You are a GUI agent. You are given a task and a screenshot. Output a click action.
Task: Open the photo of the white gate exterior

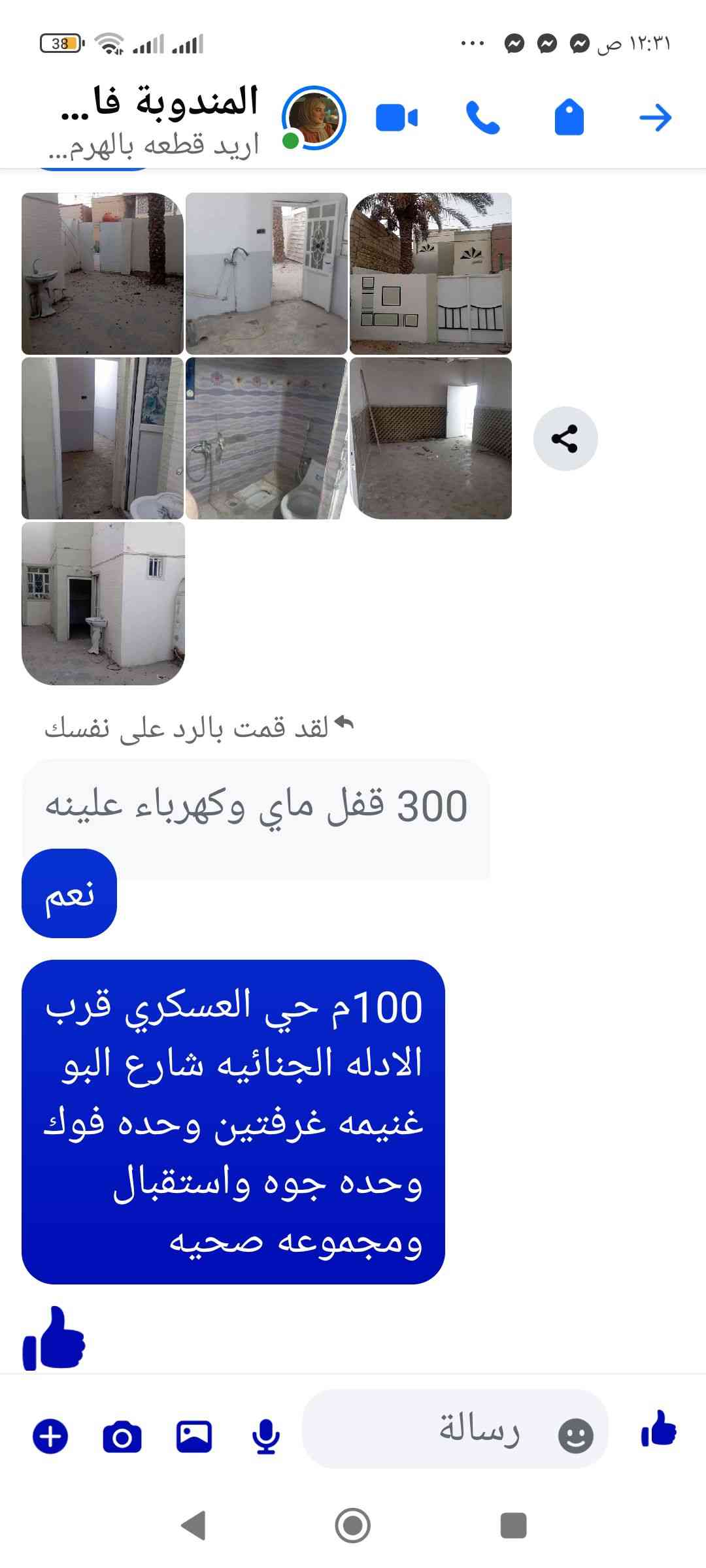(431, 273)
